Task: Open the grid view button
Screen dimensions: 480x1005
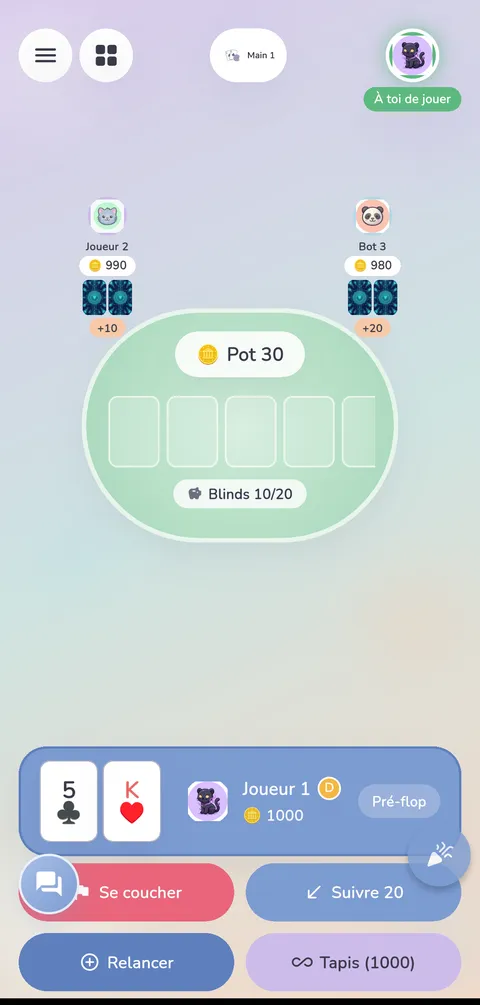Action: click(106, 55)
